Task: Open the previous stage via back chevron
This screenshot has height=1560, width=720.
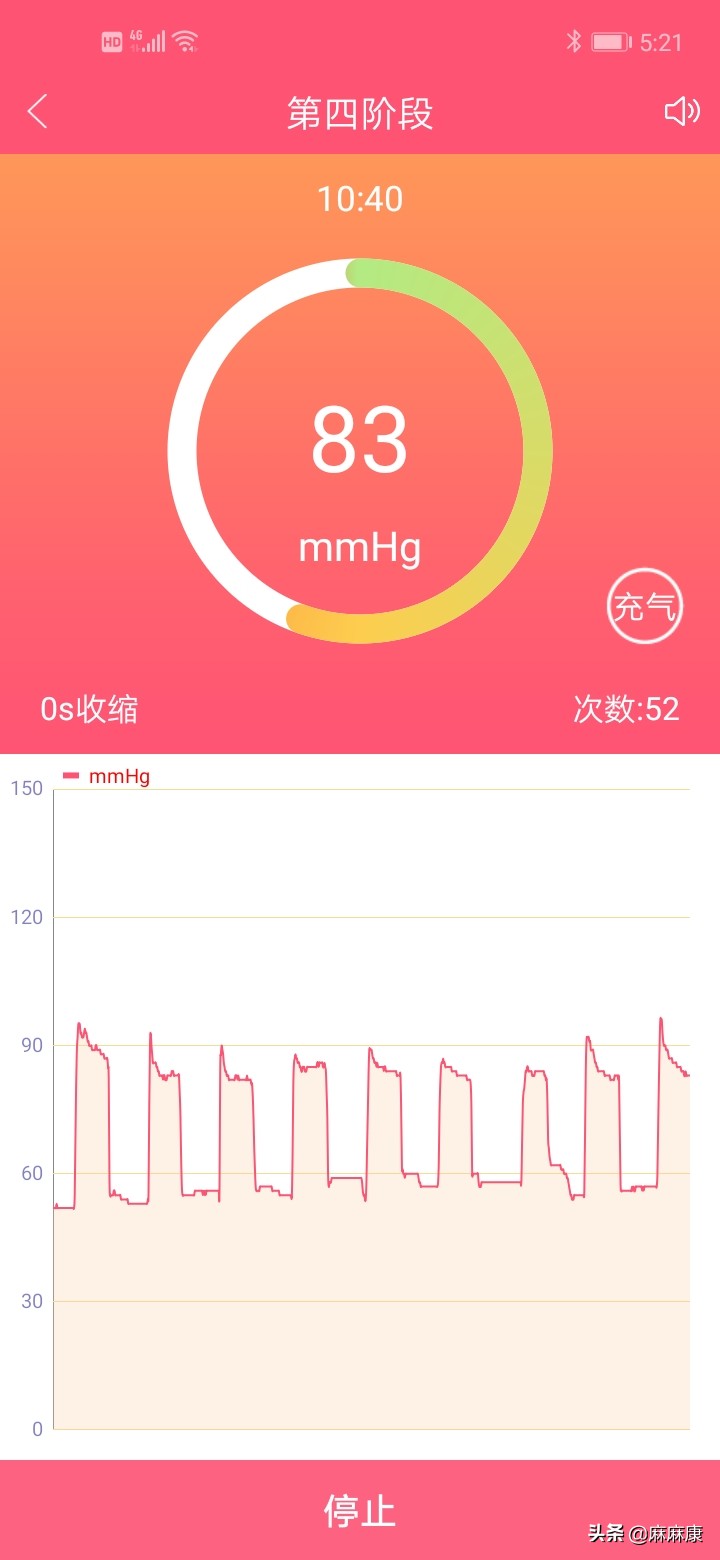Action: coord(37,113)
